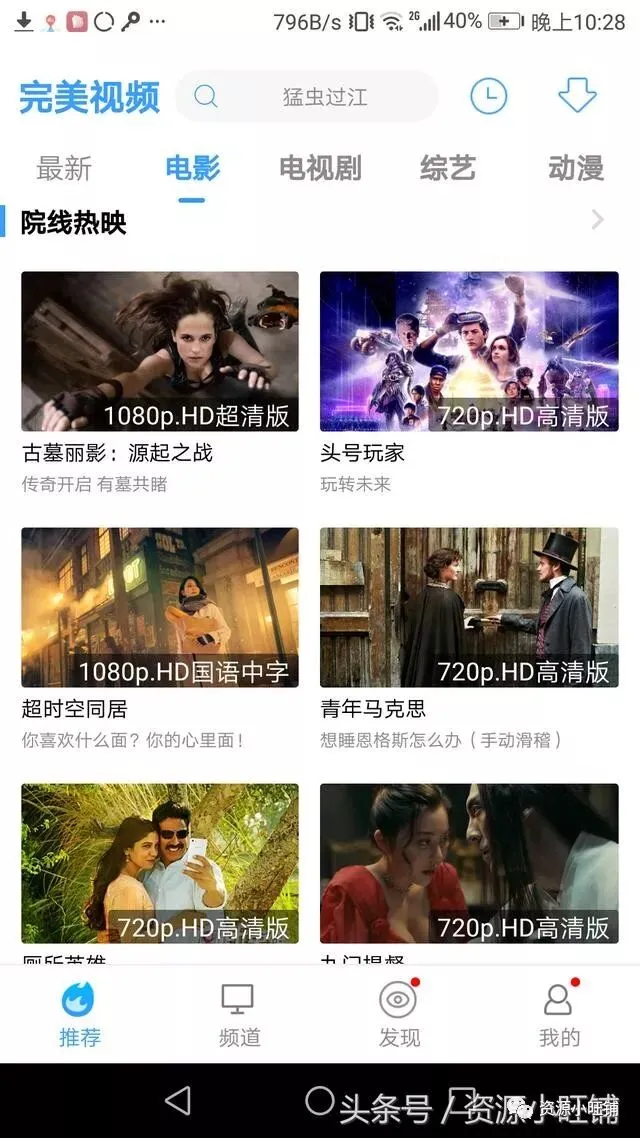This screenshot has height=1138, width=640.
Task: Switch to the 电视剧 tab
Action: 320,169
